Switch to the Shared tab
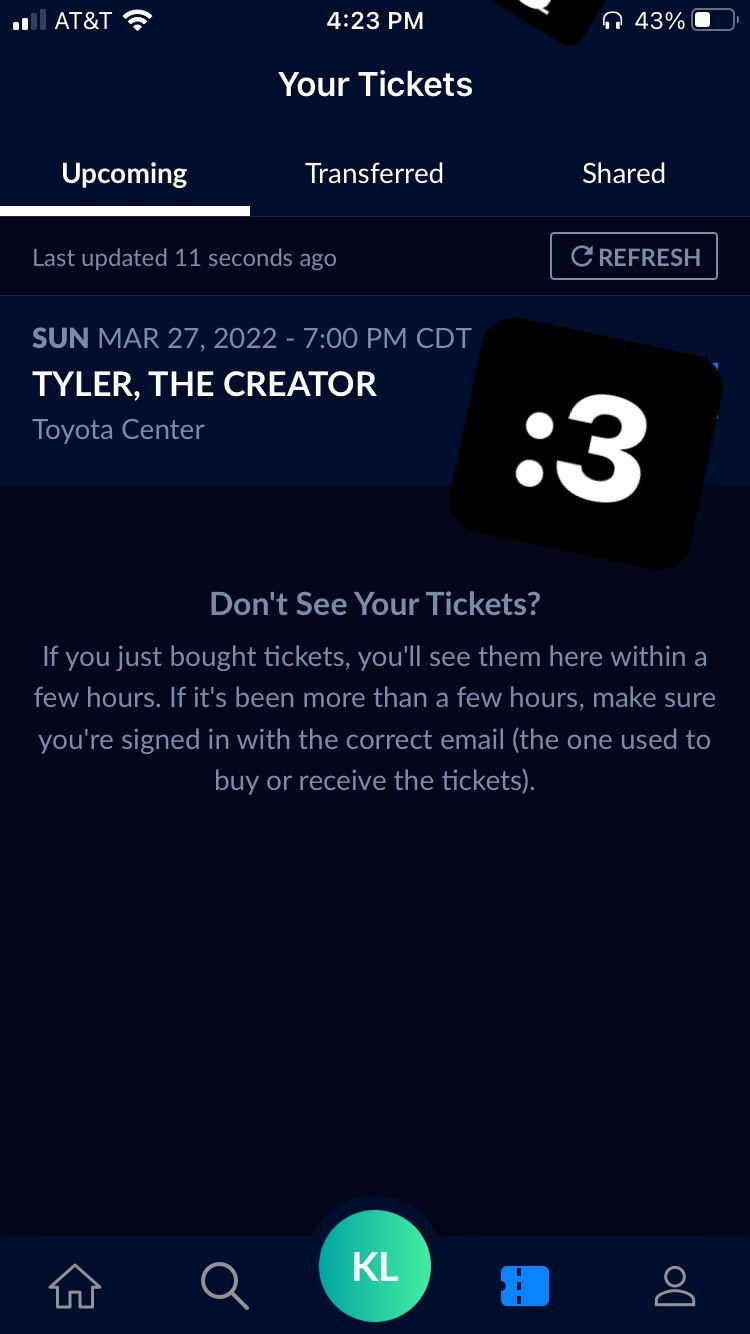Screen dimensions: 750x1334 pos(624,173)
